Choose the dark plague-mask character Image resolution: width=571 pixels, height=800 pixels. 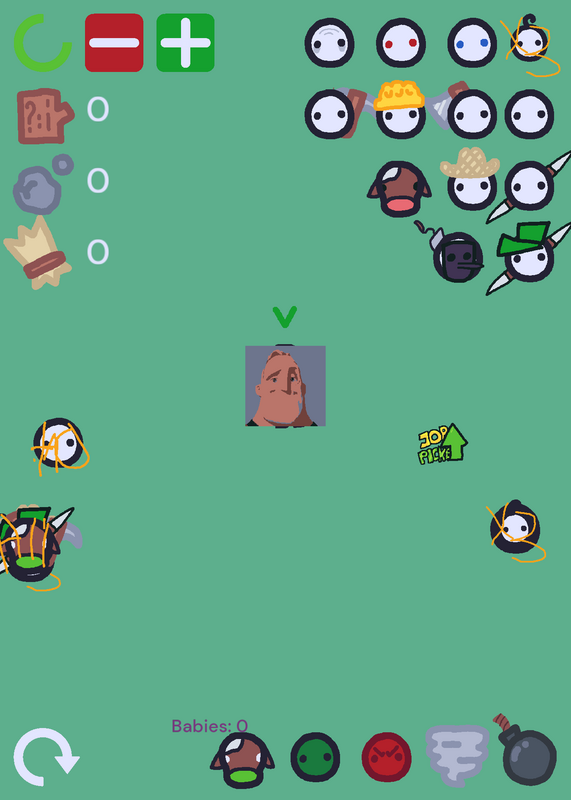(452, 253)
